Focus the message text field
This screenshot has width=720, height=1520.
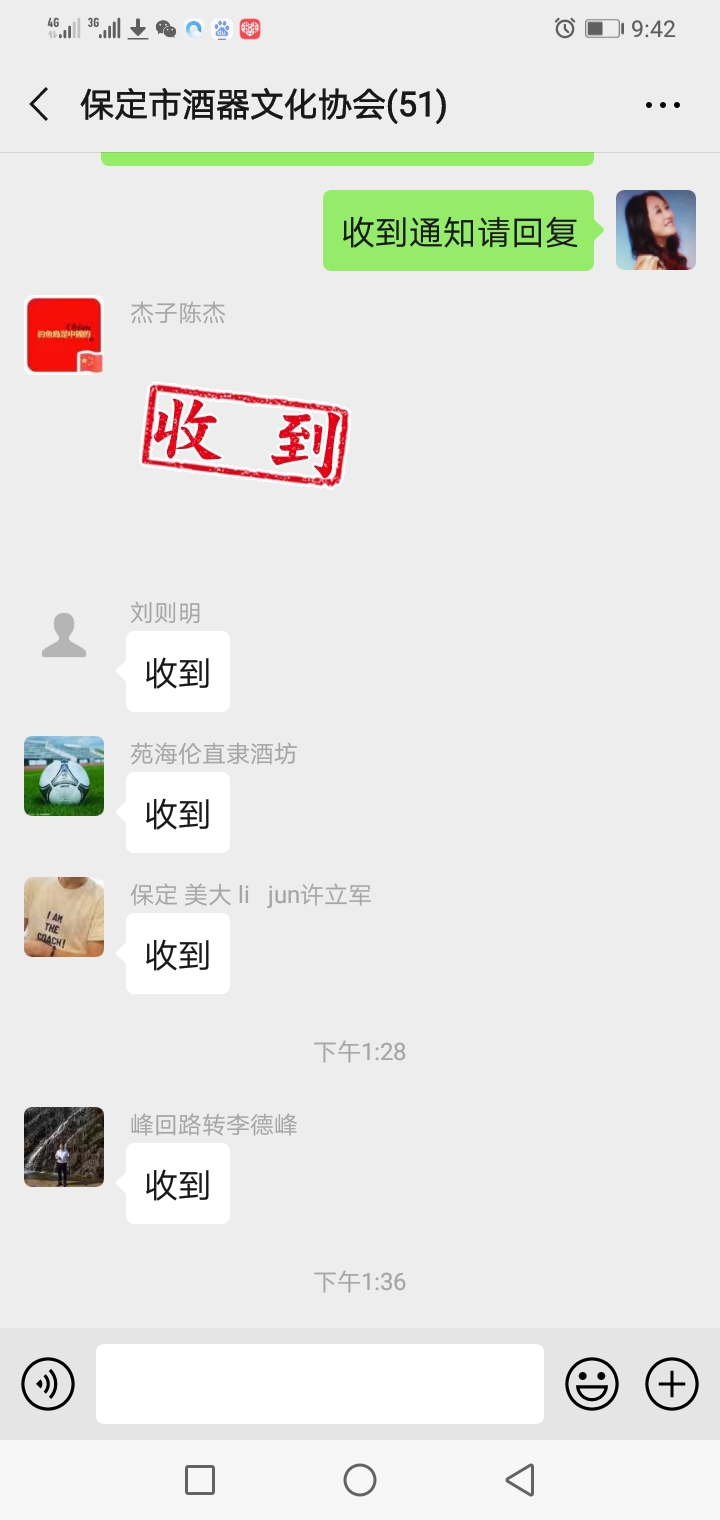pyautogui.click(x=320, y=1384)
